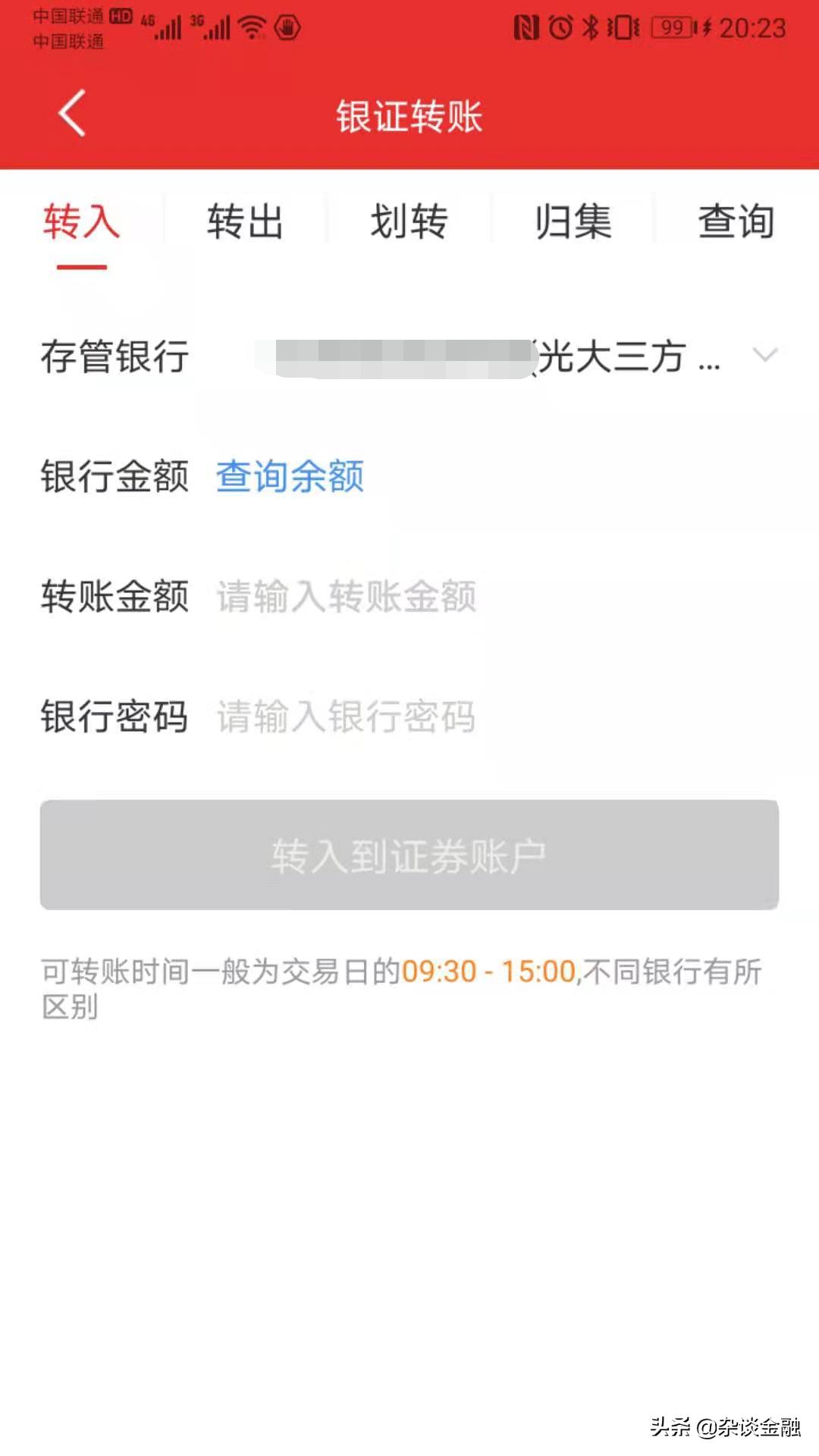
Task: Open the 归集 tab
Action: (573, 222)
